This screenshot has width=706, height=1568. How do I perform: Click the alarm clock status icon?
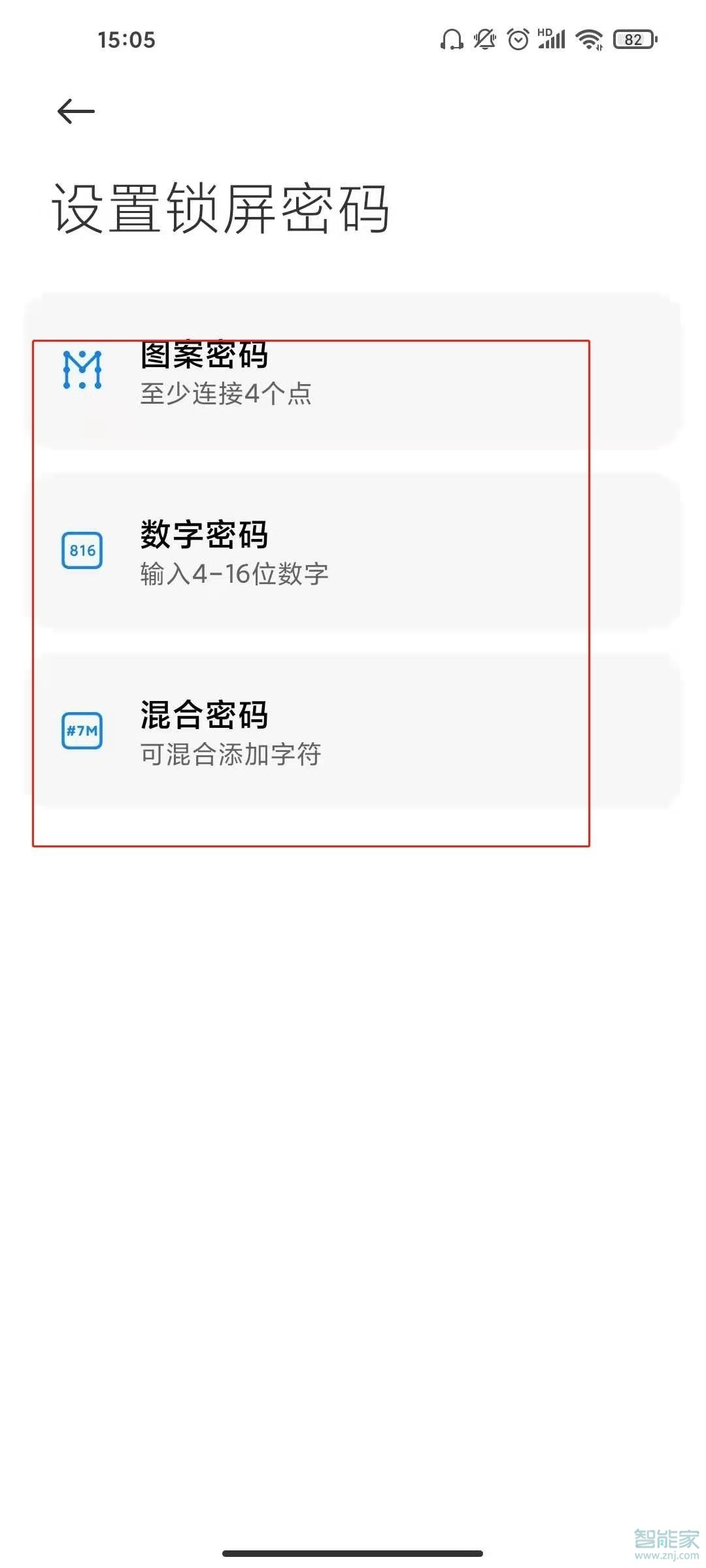517,39
